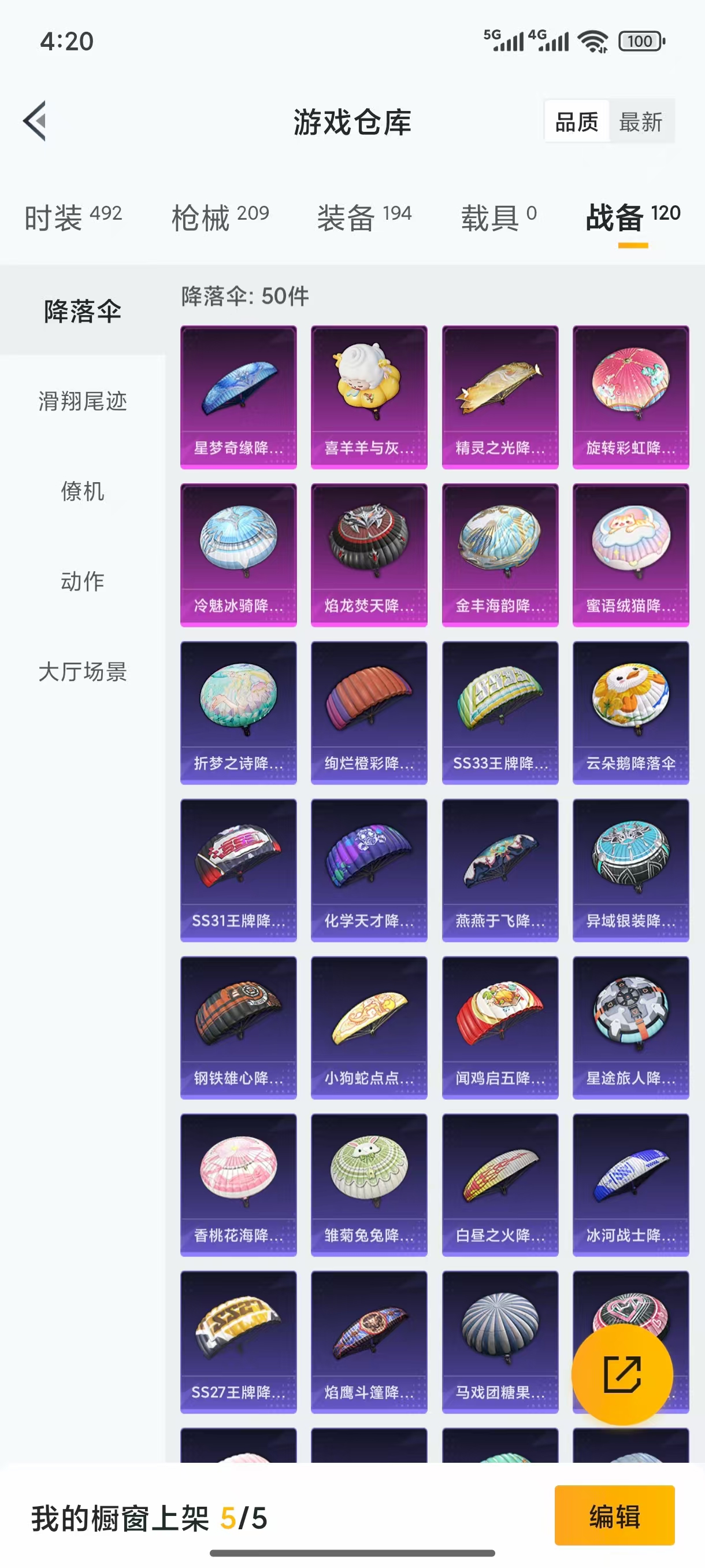
Task: View the 喜羊羊与灰 parachute item
Action: pos(369,397)
